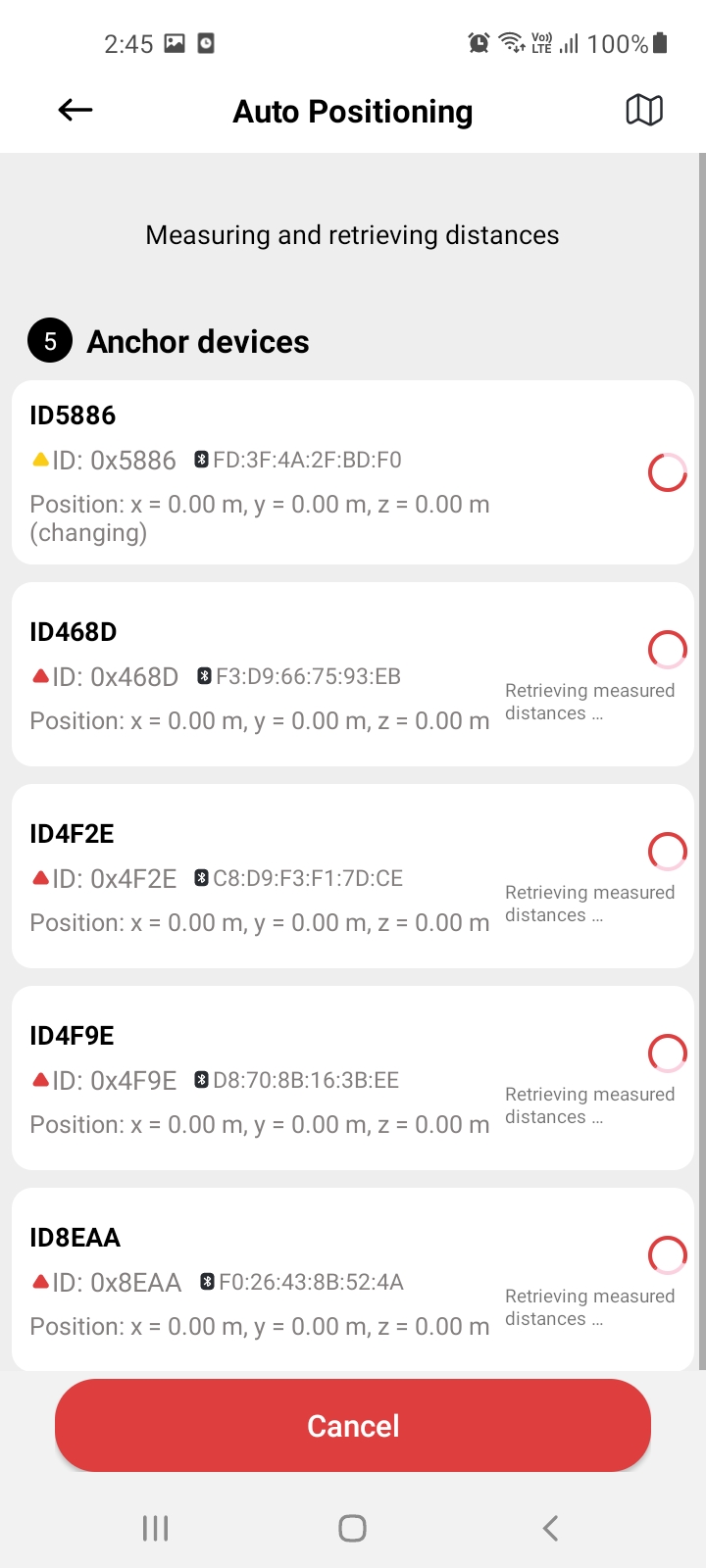Tap the system home button
The height and width of the screenshot is (1568, 706).
[353, 1528]
